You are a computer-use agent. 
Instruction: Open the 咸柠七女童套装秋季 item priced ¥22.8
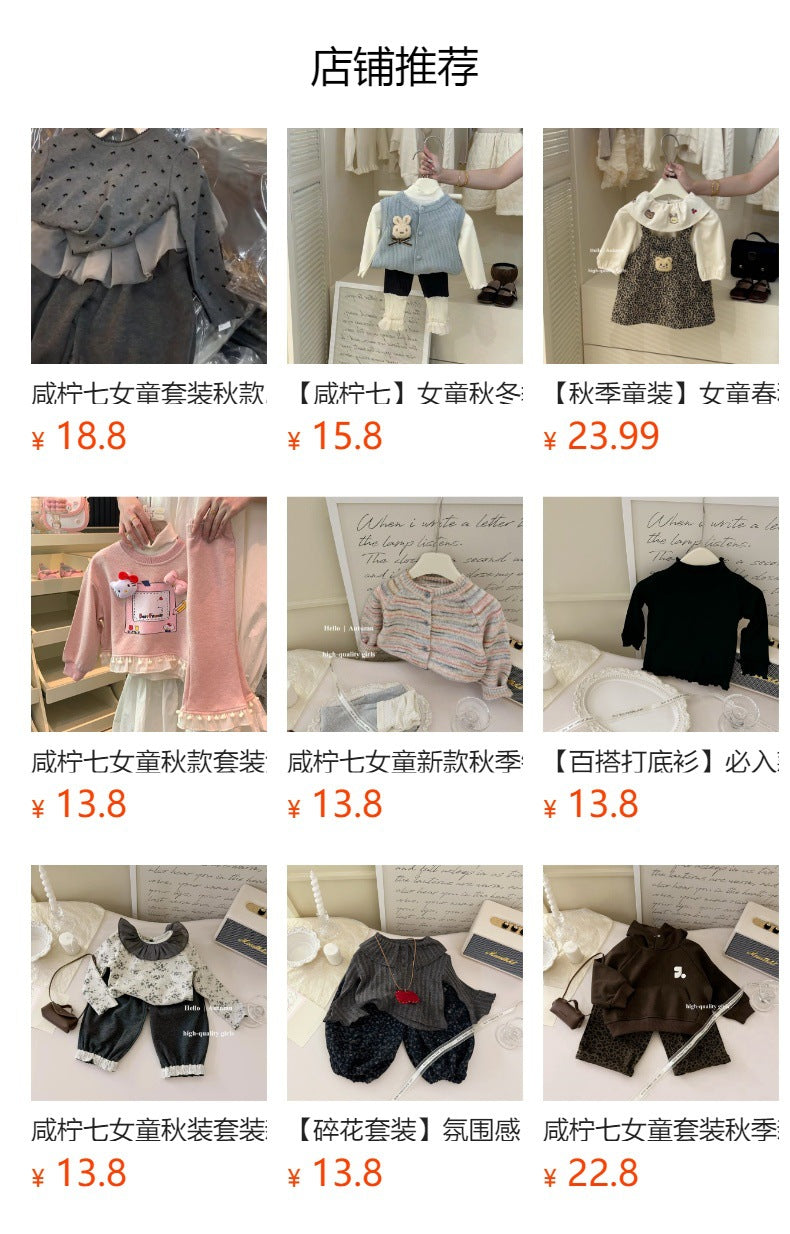tap(660, 982)
